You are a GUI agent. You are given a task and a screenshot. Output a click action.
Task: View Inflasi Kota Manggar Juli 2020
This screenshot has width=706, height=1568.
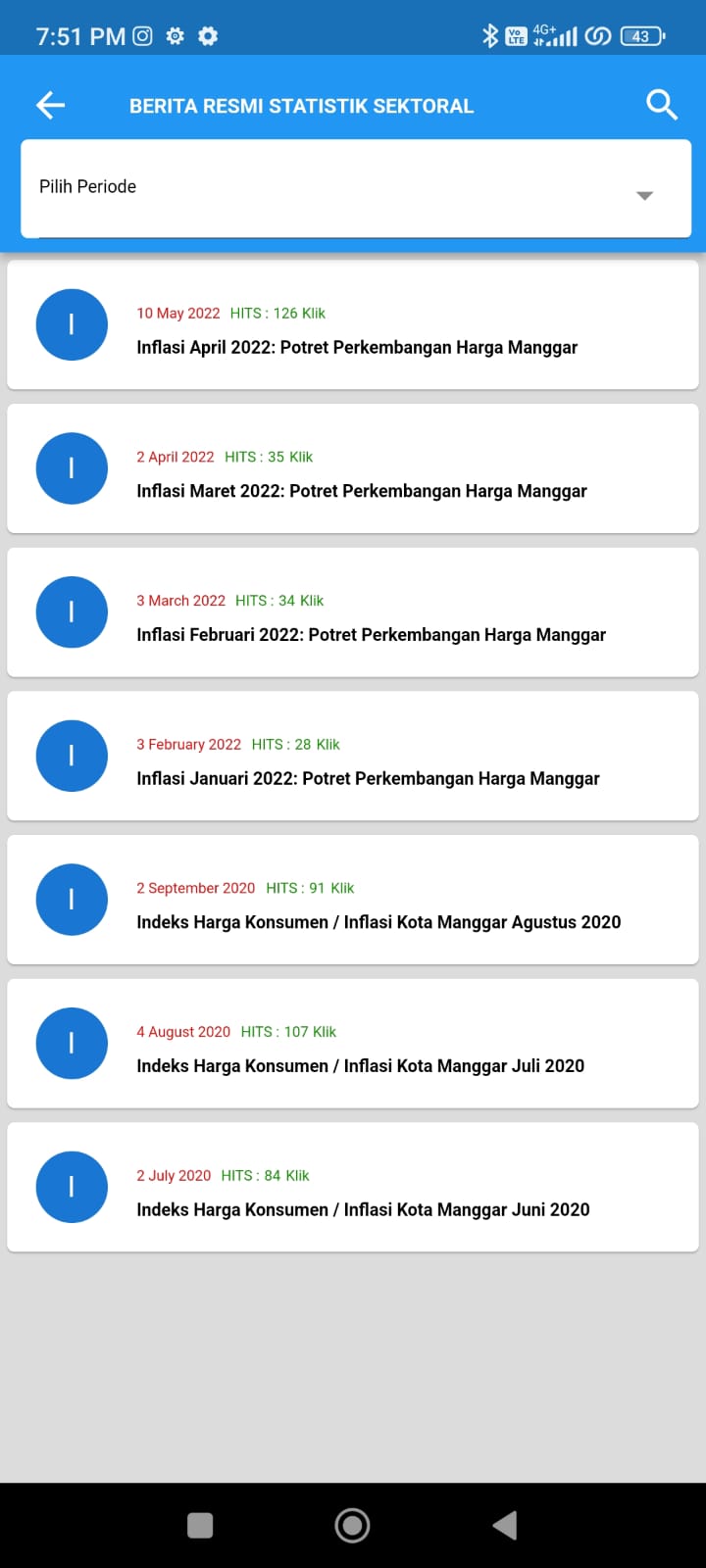click(360, 1066)
